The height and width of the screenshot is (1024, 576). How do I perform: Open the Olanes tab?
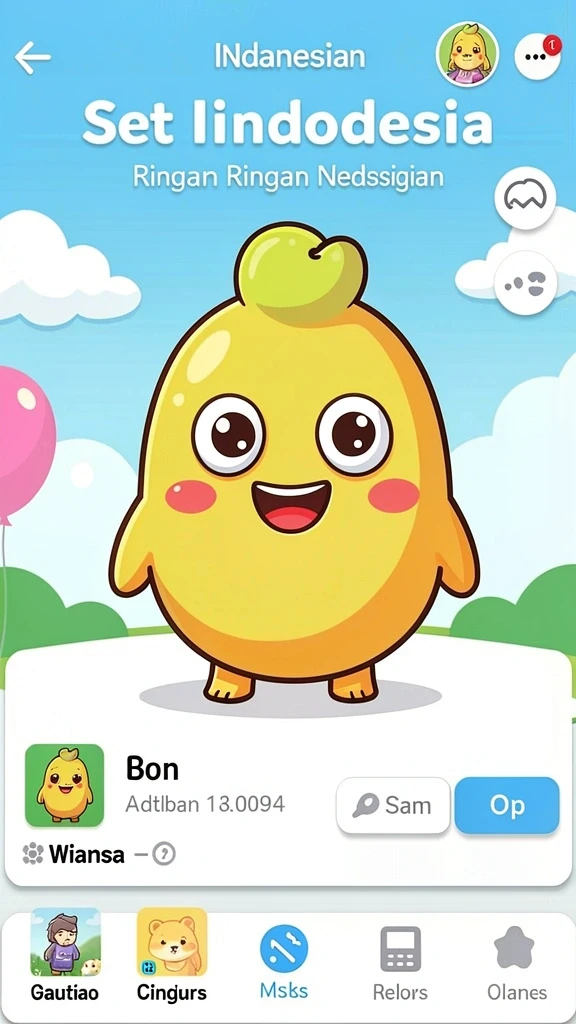point(517,964)
